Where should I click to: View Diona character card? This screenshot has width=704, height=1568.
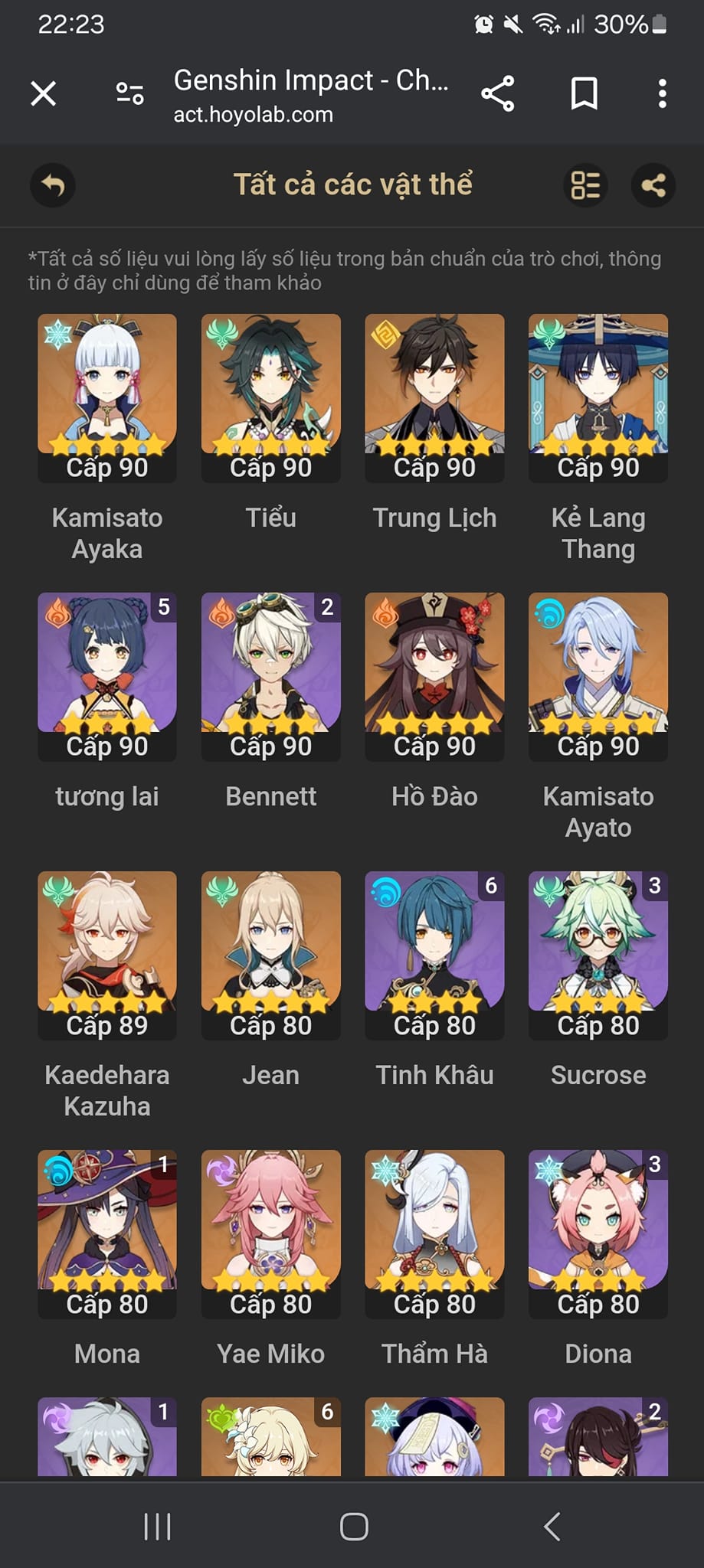(x=598, y=1234)
